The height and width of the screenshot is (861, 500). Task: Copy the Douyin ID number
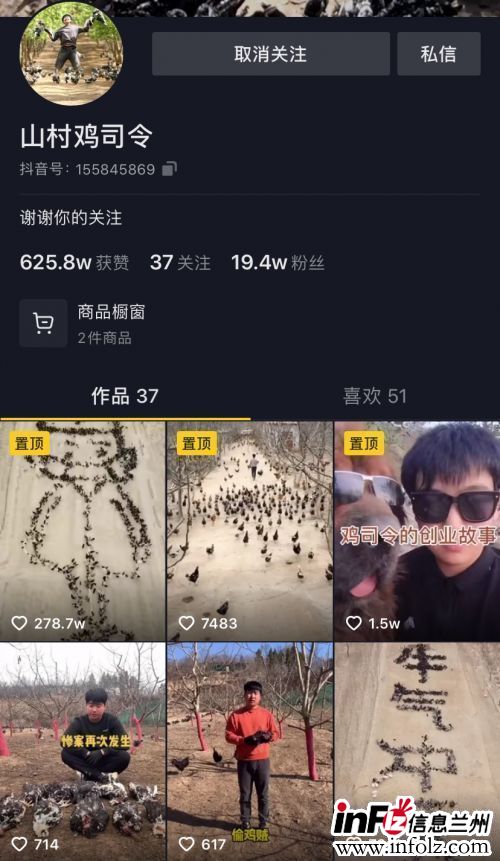(x=169, y=169)
